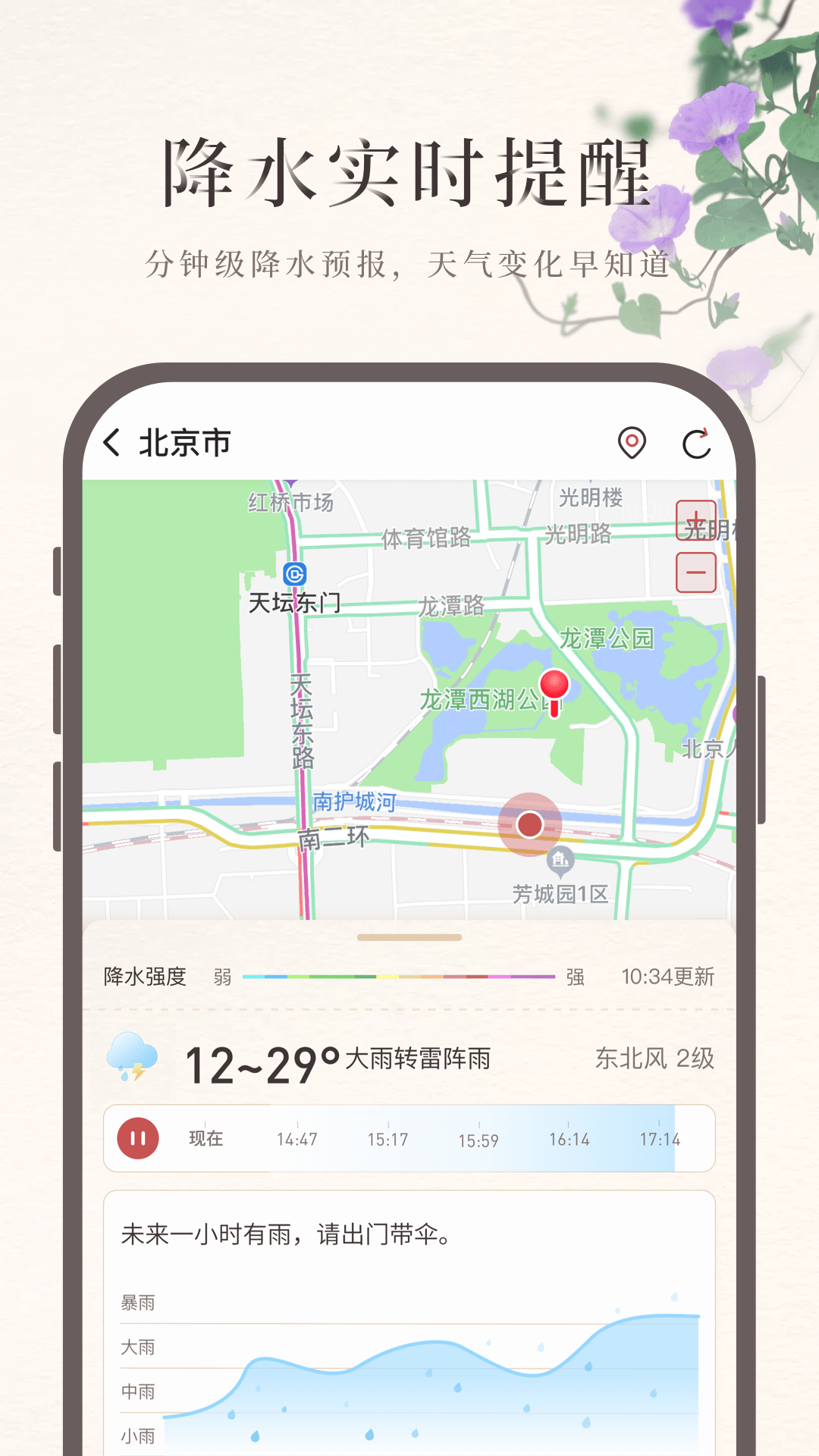Screen dimensions: 819x1456
Task: Tap the 东北风 2级 wind information
Action: [x=654, y=1056]
